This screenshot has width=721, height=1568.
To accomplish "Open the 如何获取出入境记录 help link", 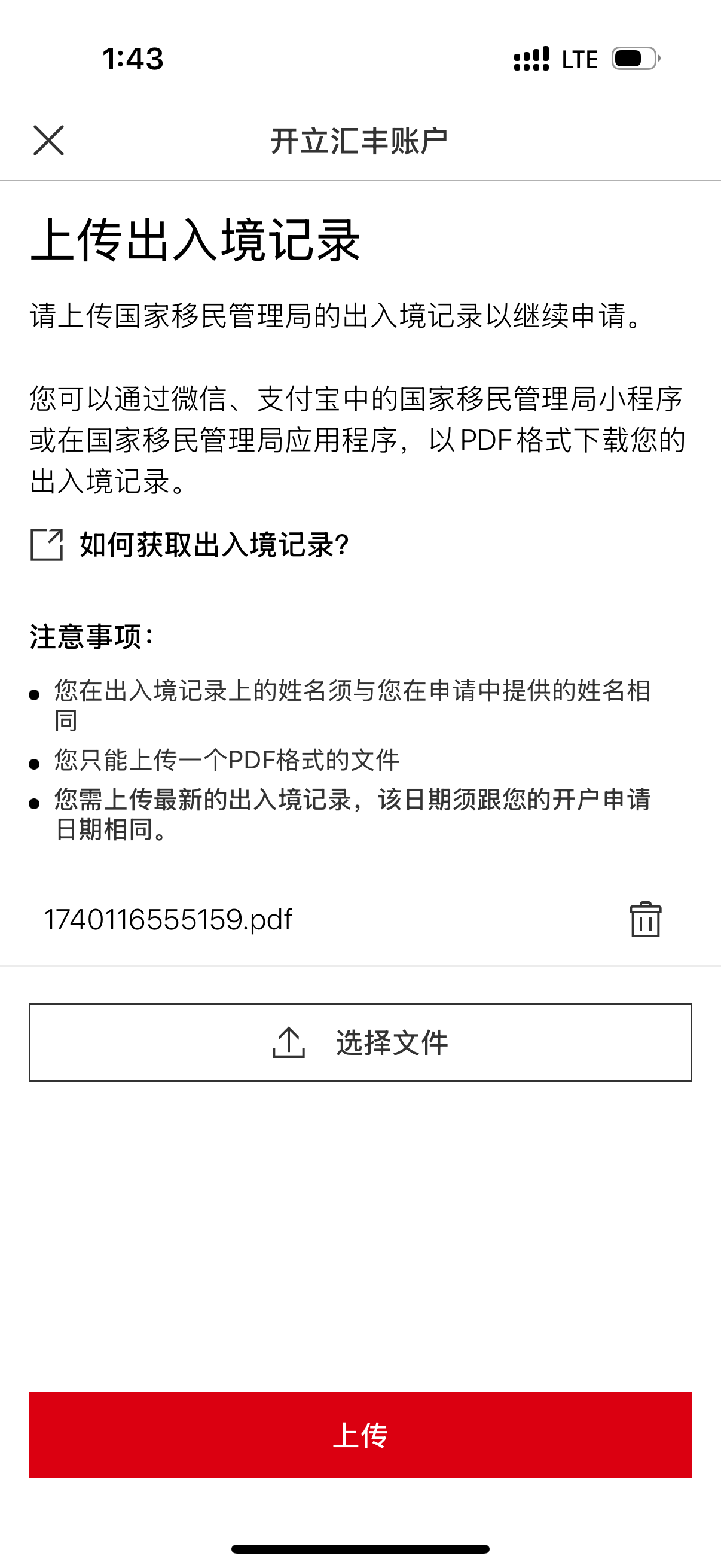I will (190, 544).
